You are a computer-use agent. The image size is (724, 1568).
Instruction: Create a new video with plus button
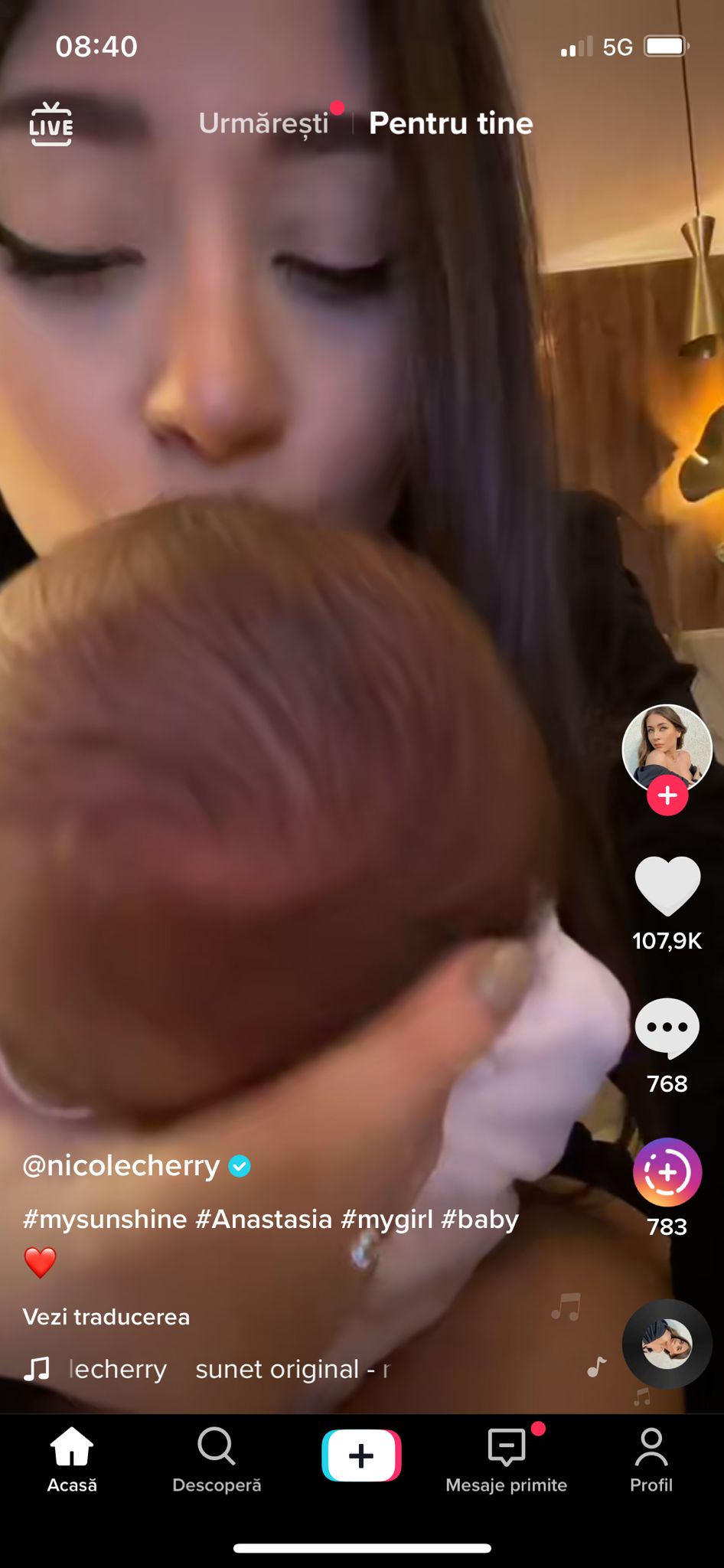click(x=361, y=1455)
